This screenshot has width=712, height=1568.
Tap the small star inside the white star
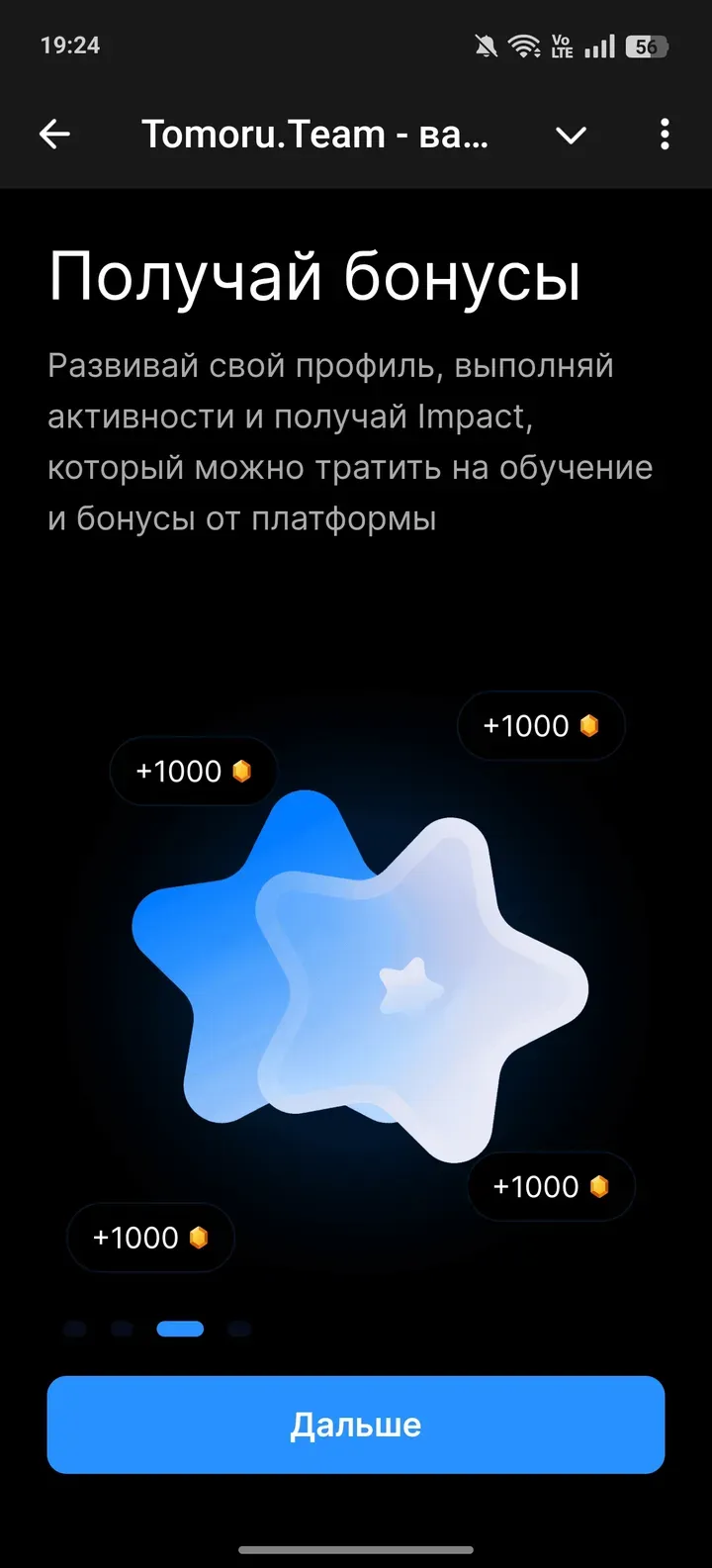click(408, 986)
